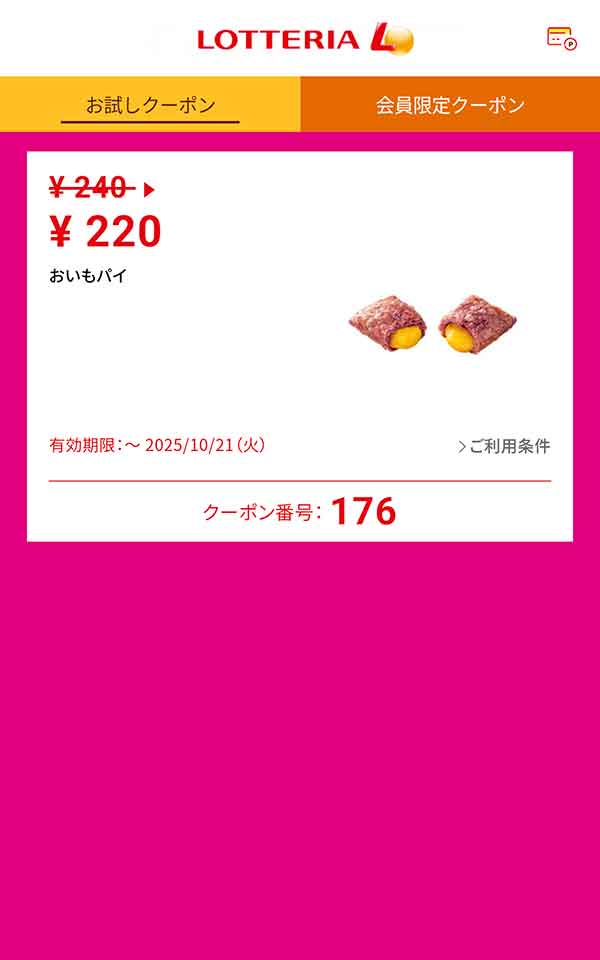The image size is (600, 960).
Task: Switch to the お試しクーポン tab
Action: click(150, 105)
